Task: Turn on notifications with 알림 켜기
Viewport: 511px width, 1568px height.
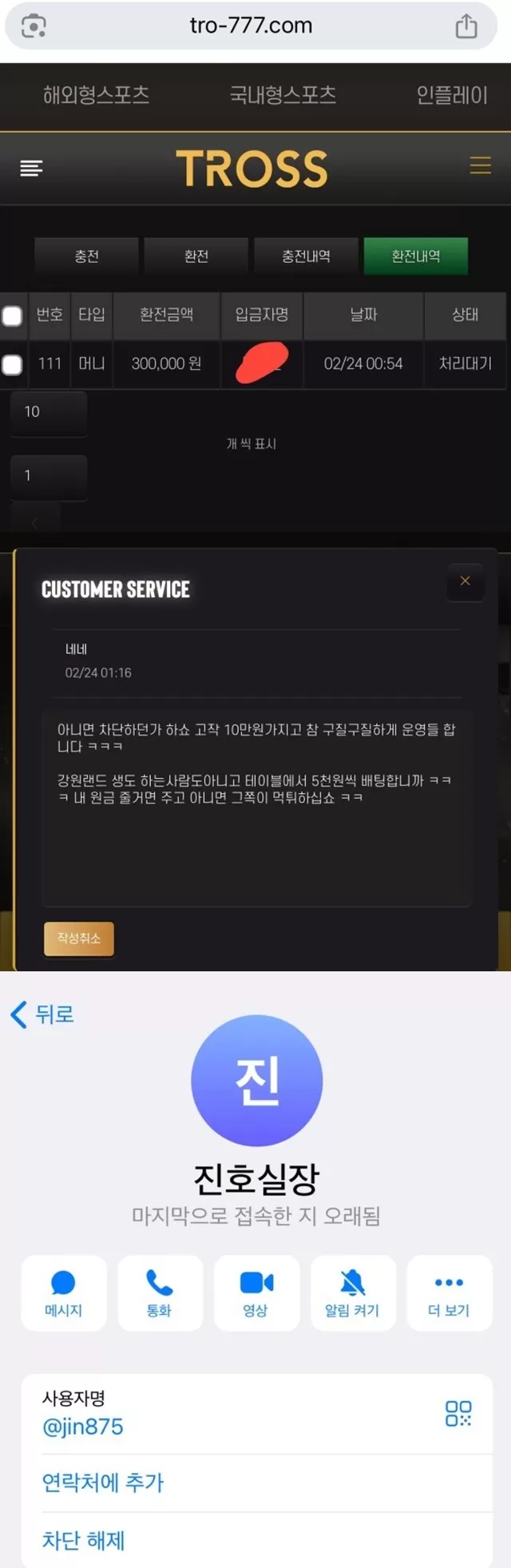Action: [x=352, y=1292]
